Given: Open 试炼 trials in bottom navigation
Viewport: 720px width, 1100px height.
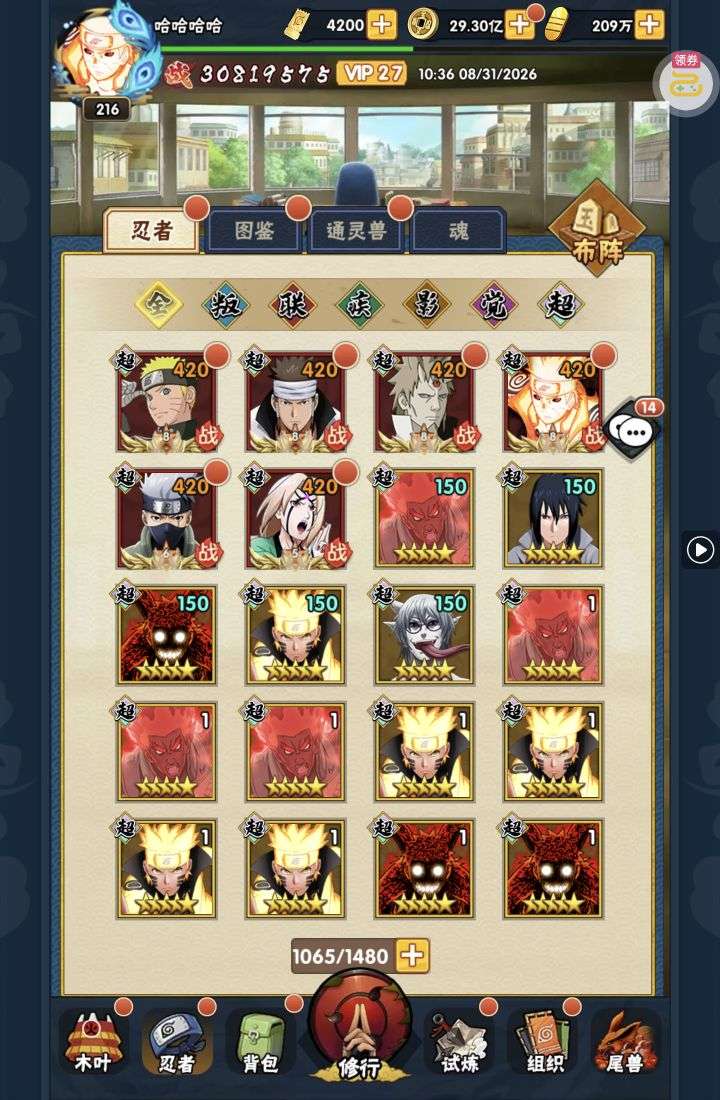Looking at the screenshot, I should tap(459, 1042).
